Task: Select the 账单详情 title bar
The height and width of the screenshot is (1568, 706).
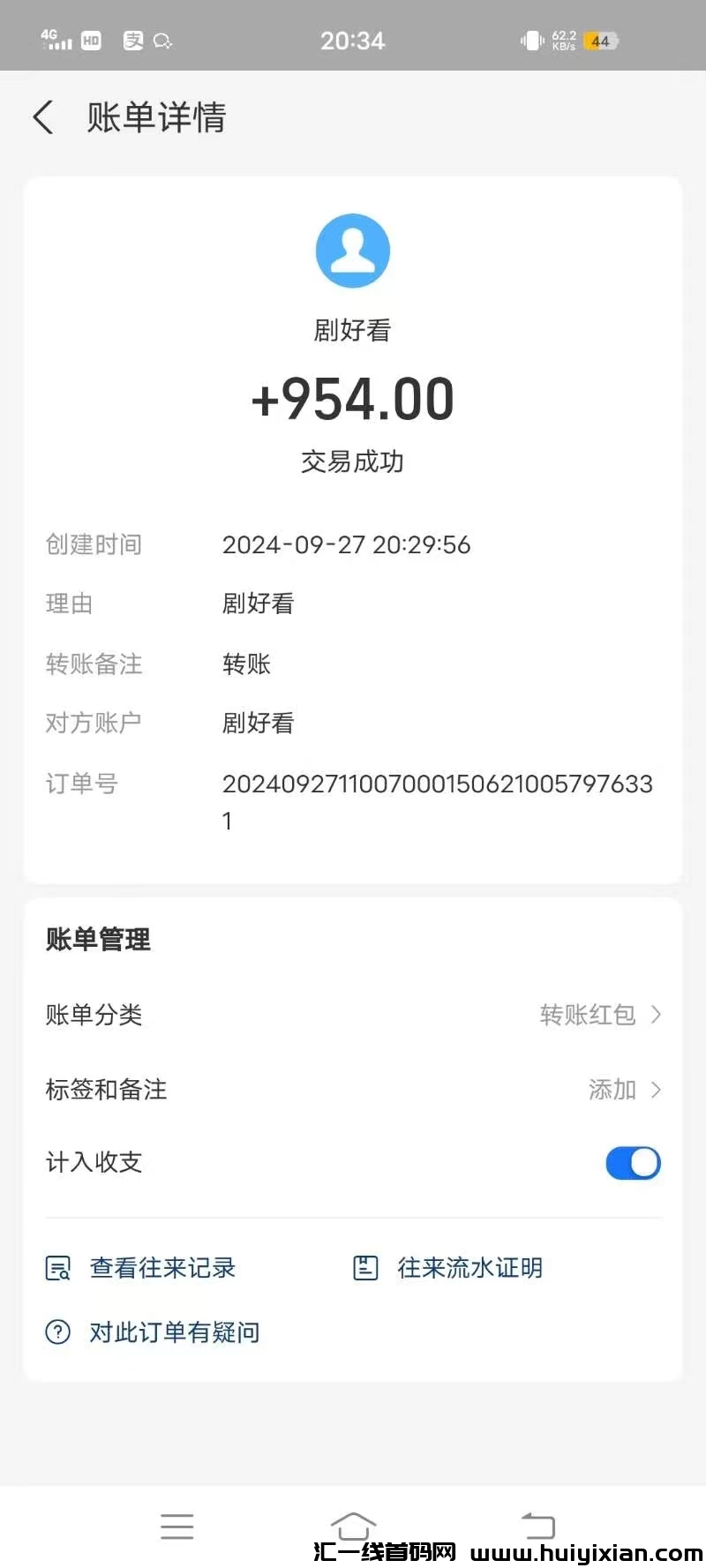Action: [156, 116]
